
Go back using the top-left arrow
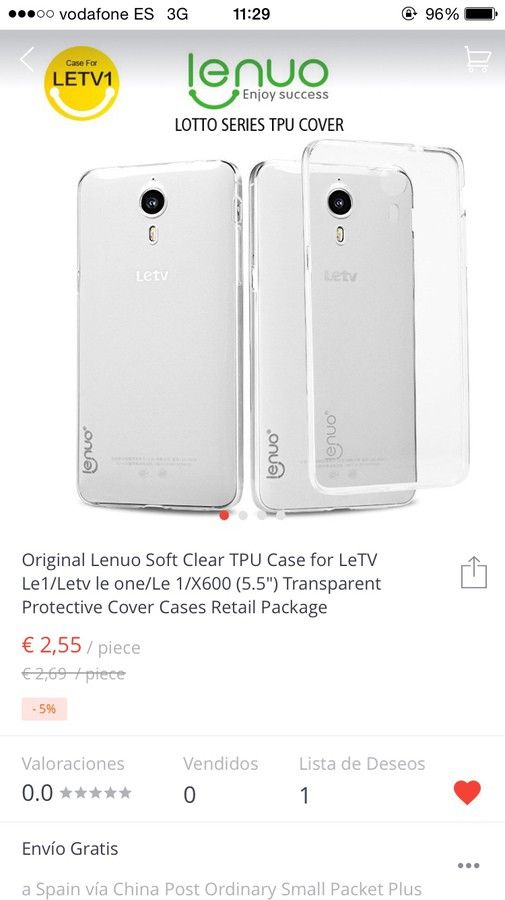27,59
